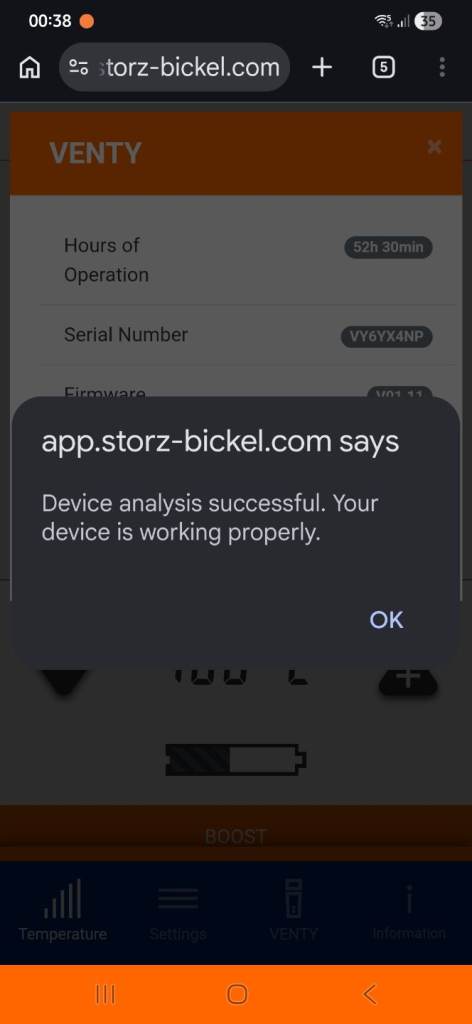Image resolution: width=472 pixels, height=1024 pixels.
Task: Confirm the dialog with OK
Action: 386,619
